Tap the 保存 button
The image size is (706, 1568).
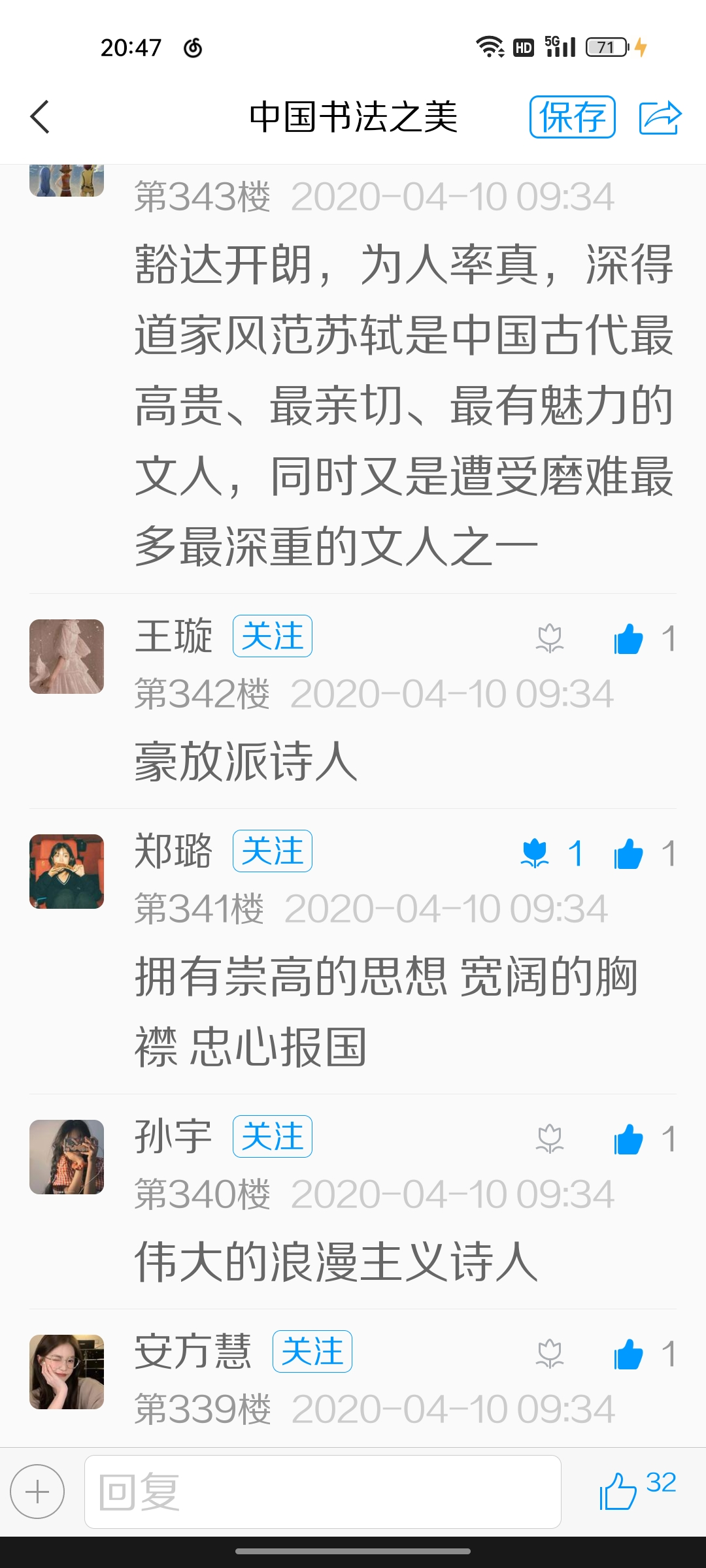[572, 117]
